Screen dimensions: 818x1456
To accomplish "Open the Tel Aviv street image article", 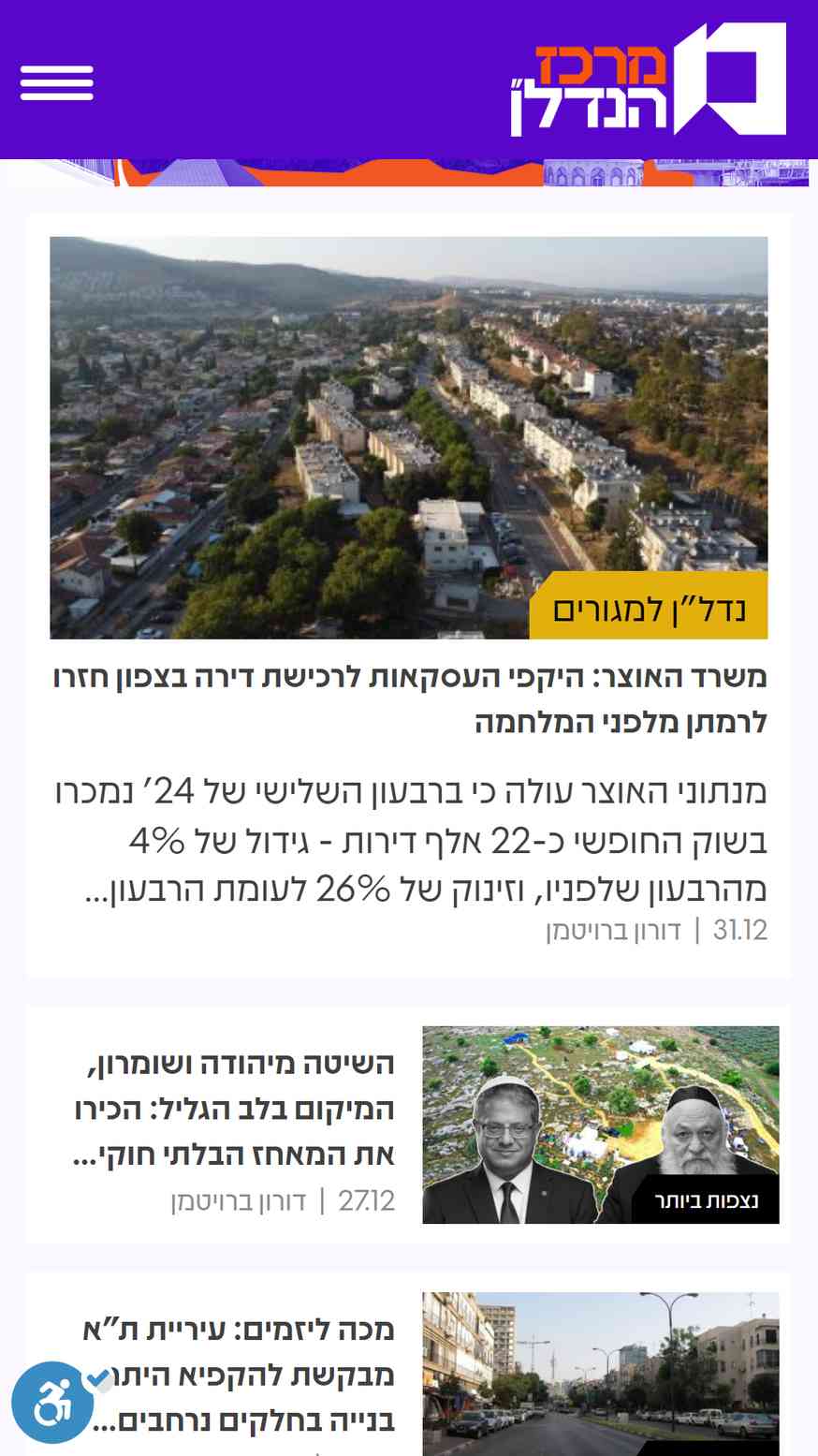I will (601, 1374).
